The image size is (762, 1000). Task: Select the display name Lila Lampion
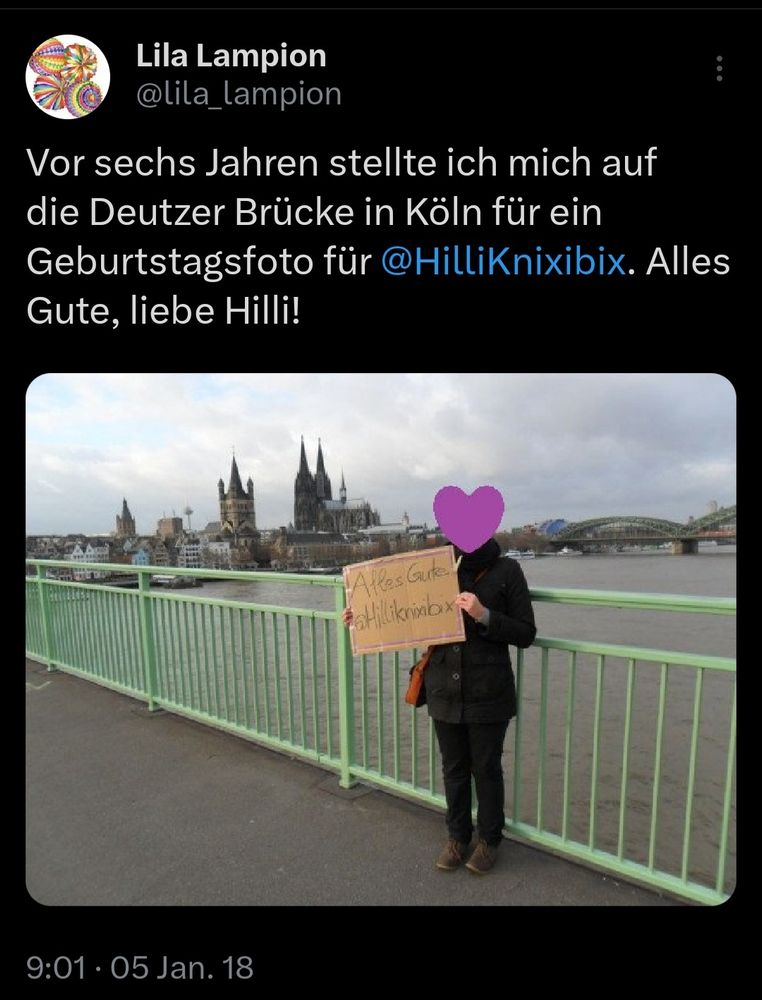pyautogui.click(x=229, y=56)
